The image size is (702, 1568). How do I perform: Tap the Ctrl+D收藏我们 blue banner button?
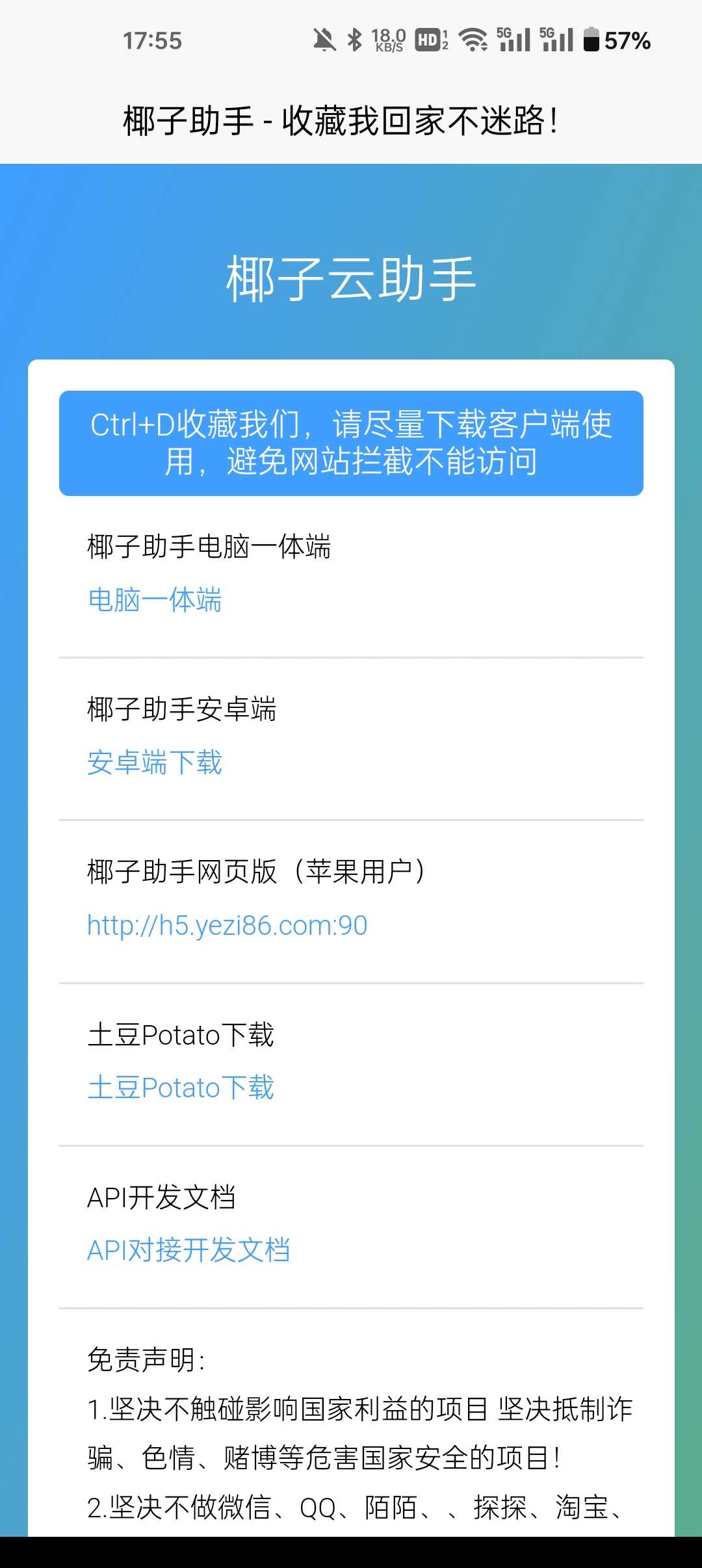pyautogui.click(x=351, y=443)
